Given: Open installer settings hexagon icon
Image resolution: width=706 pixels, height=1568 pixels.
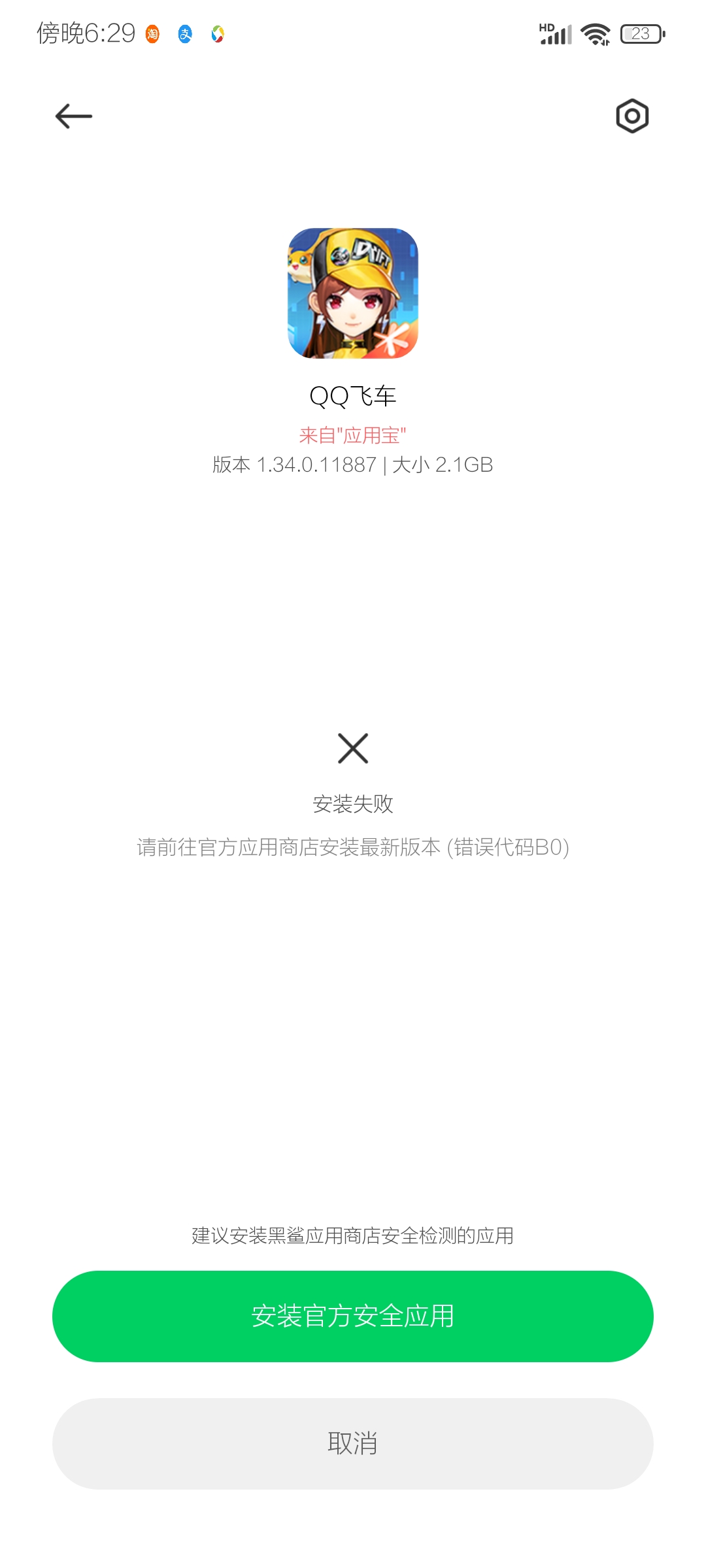Looking at the screenshot, I should click(x=632, y=116).
